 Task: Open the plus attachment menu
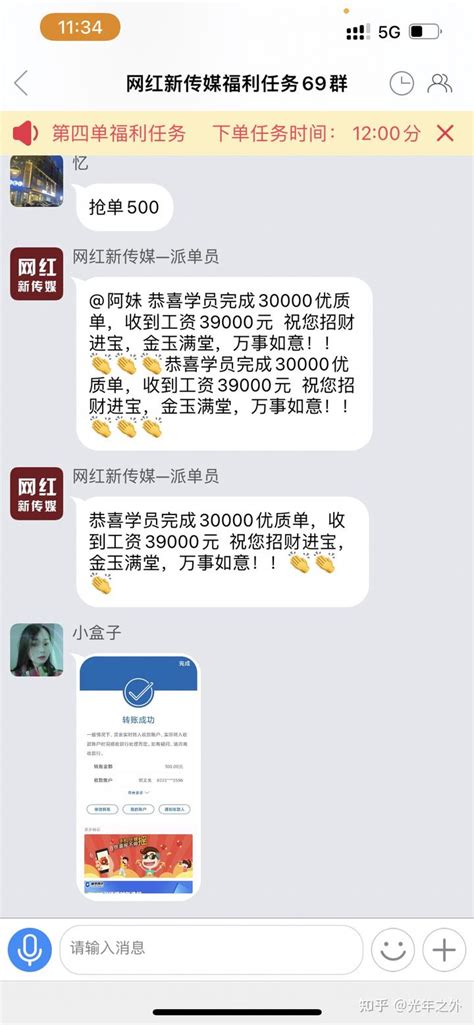[444, 950]
